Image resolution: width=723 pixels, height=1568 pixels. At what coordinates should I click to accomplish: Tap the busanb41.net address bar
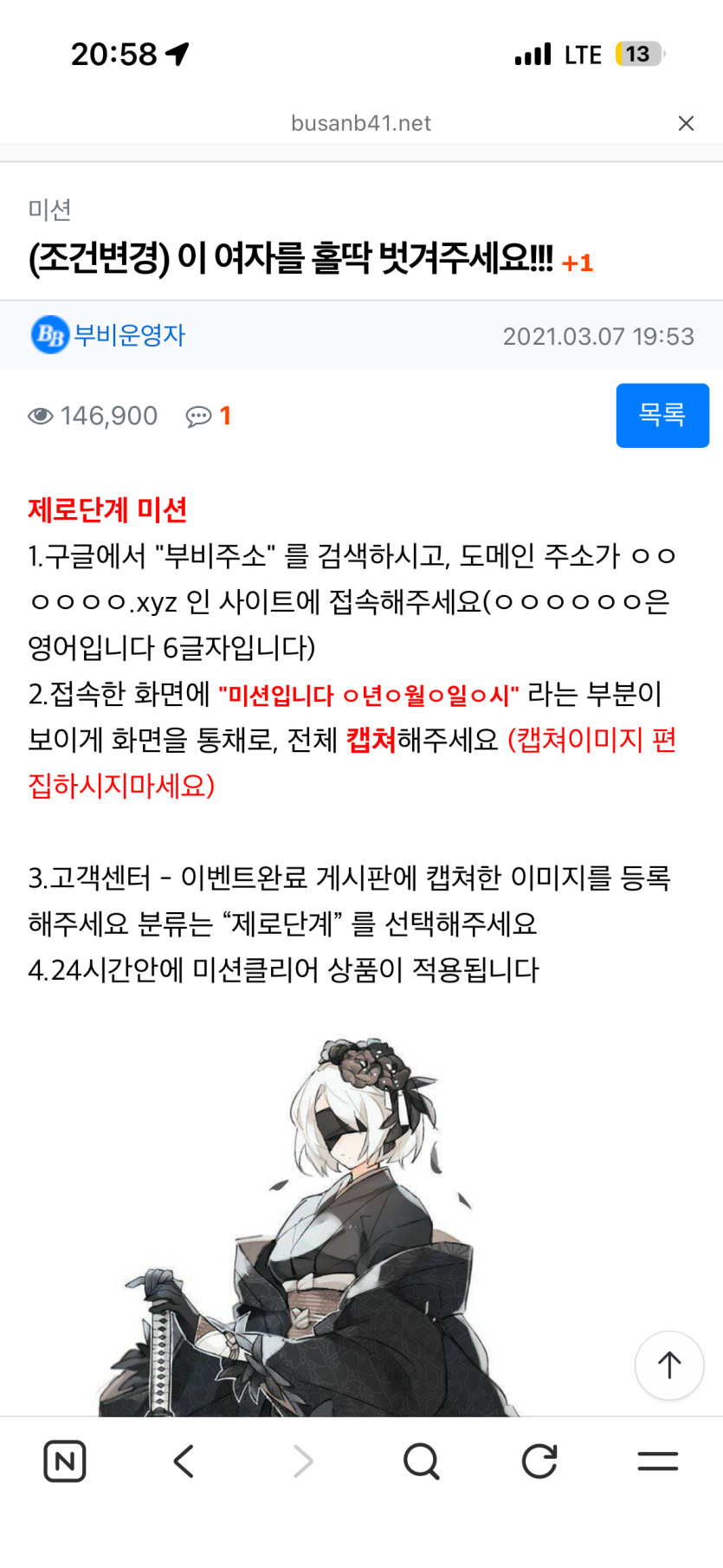point(361,123)
